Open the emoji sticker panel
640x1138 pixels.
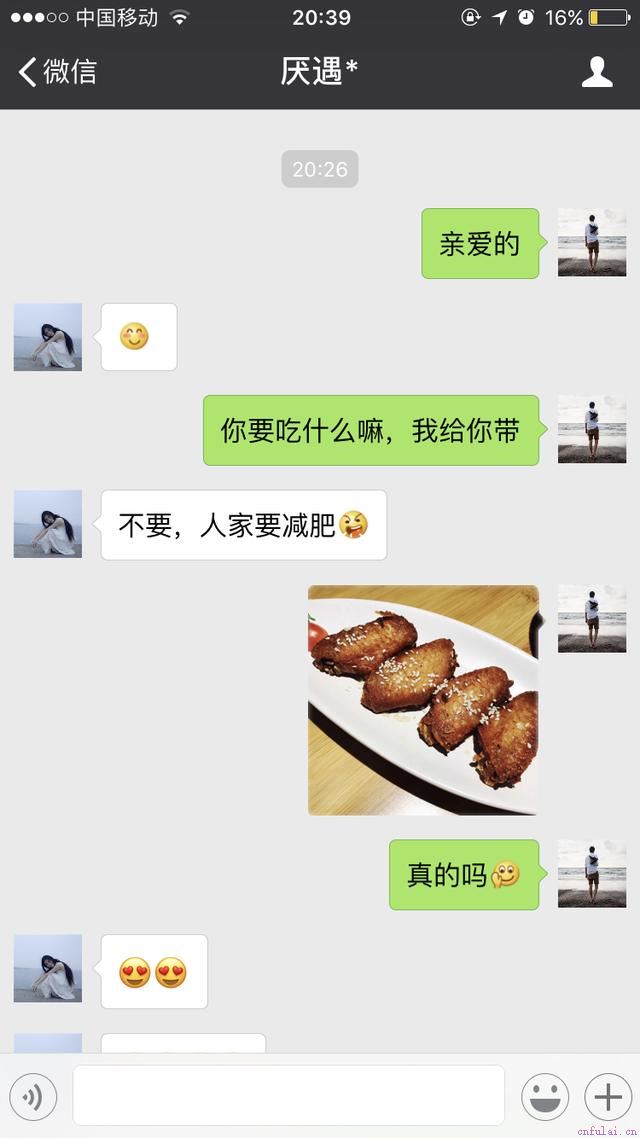tap(545, 1097)
